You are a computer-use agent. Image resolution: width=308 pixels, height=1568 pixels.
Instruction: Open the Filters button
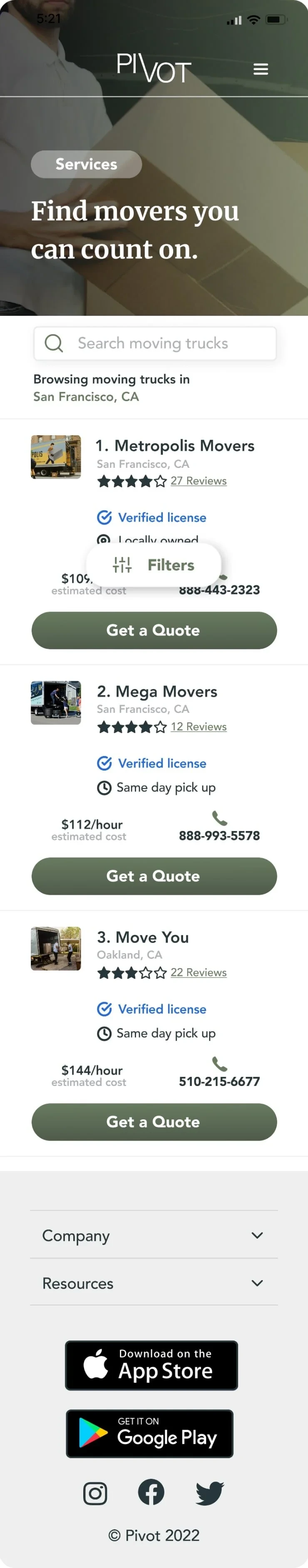click(154, 565)
